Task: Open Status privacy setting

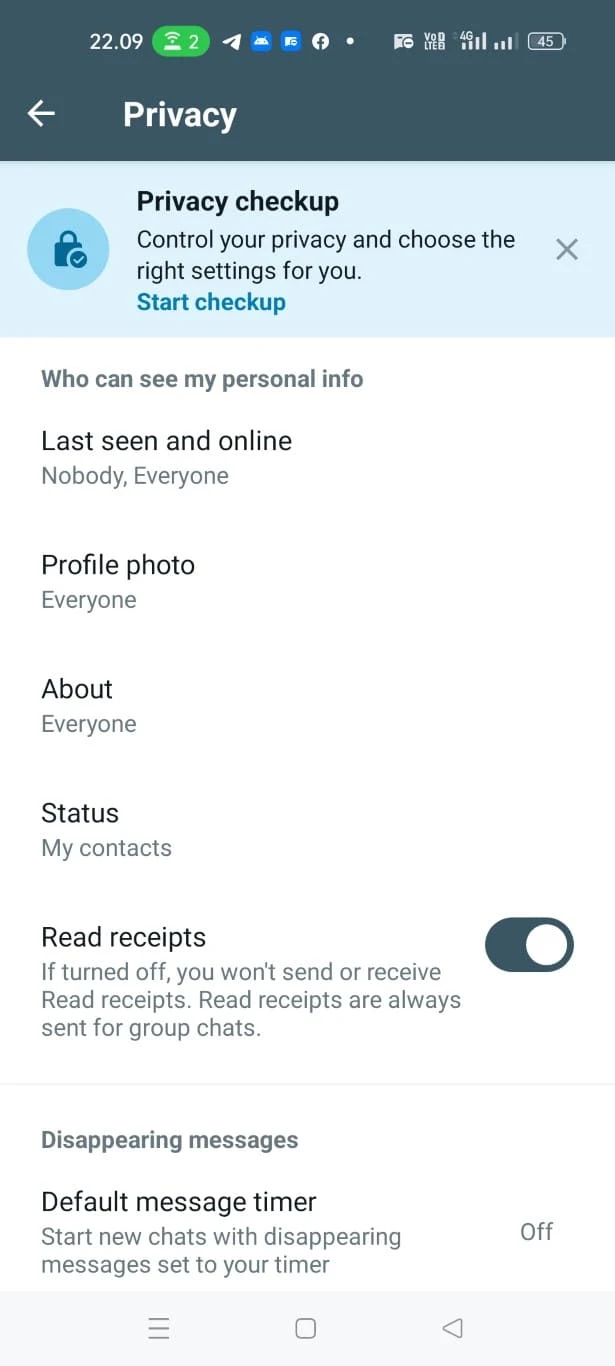Action: coord(307,830)
